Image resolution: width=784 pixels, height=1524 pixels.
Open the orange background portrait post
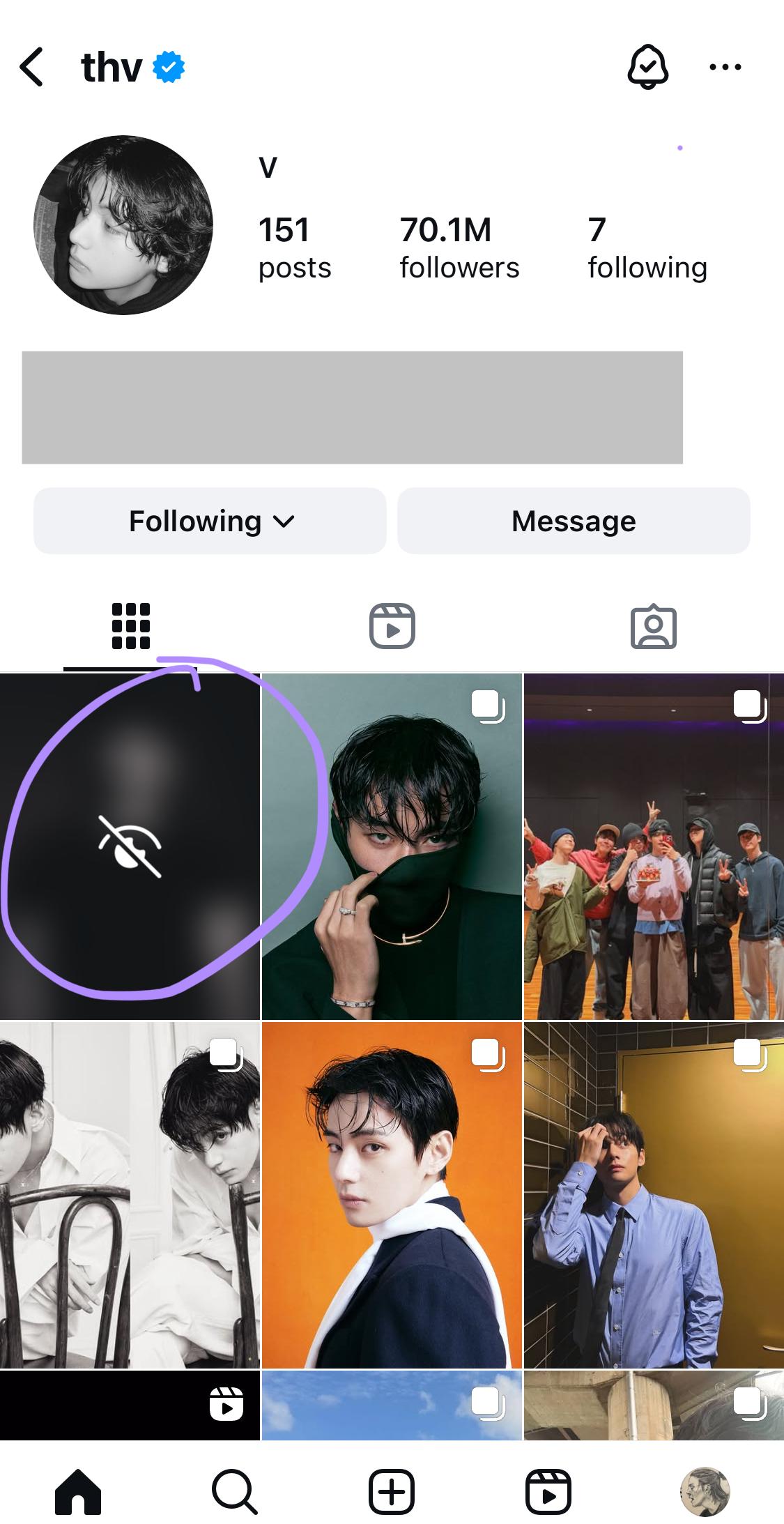click(392, 1194)
